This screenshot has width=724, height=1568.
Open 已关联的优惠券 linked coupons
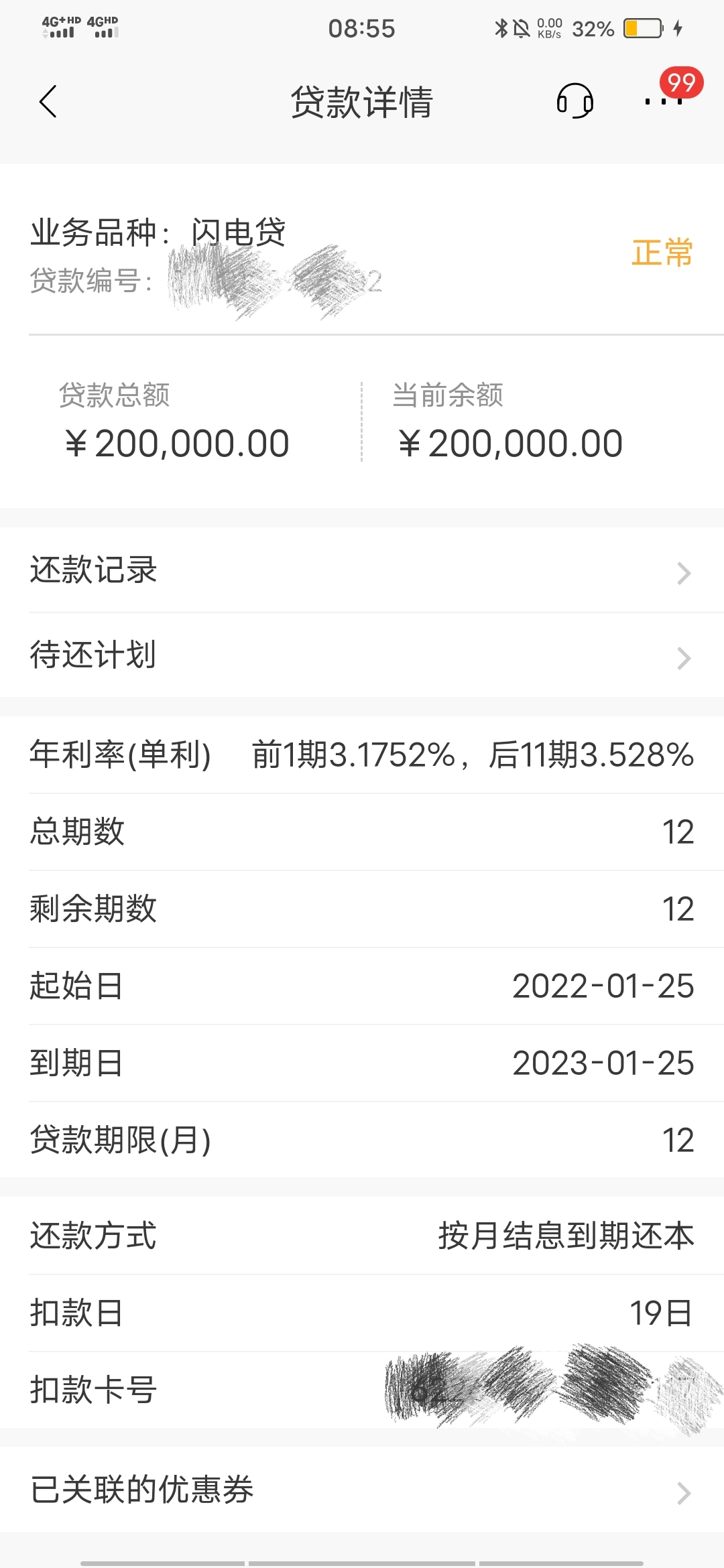coord(362,1490)
